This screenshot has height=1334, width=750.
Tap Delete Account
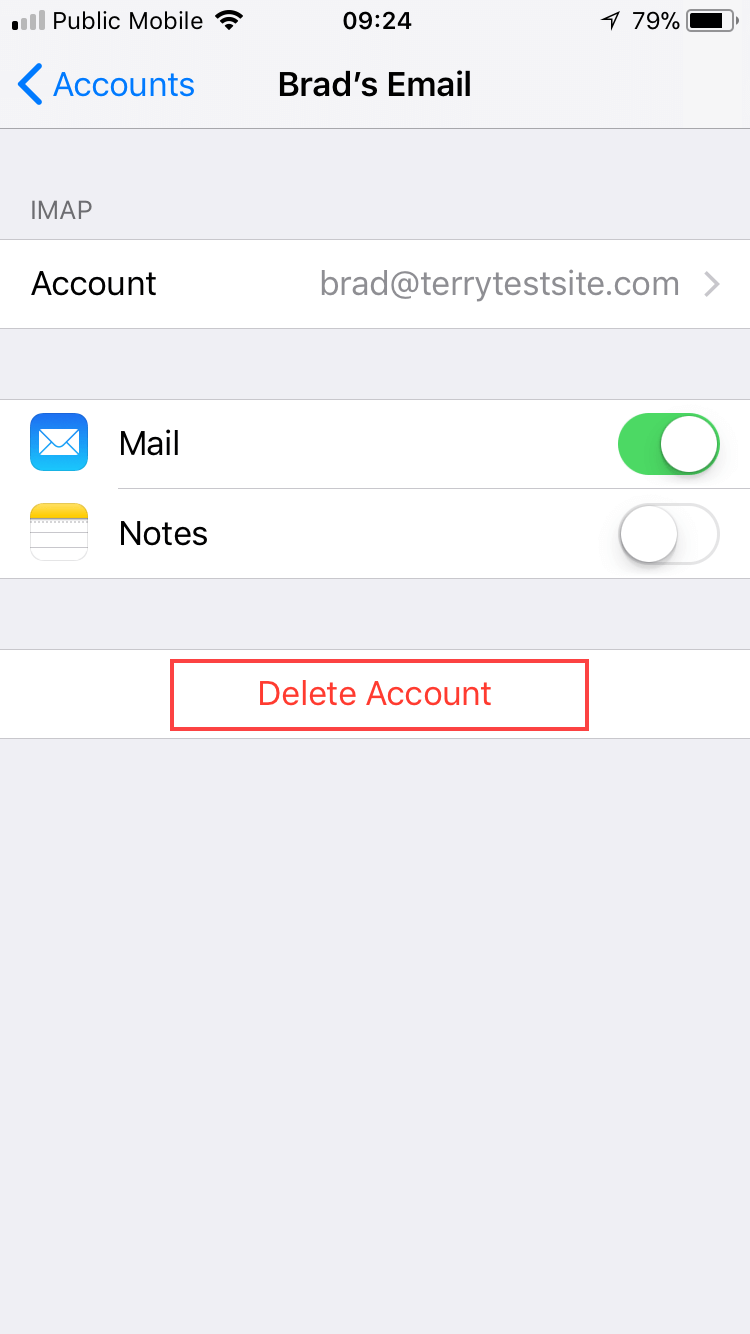click(375, 694)
